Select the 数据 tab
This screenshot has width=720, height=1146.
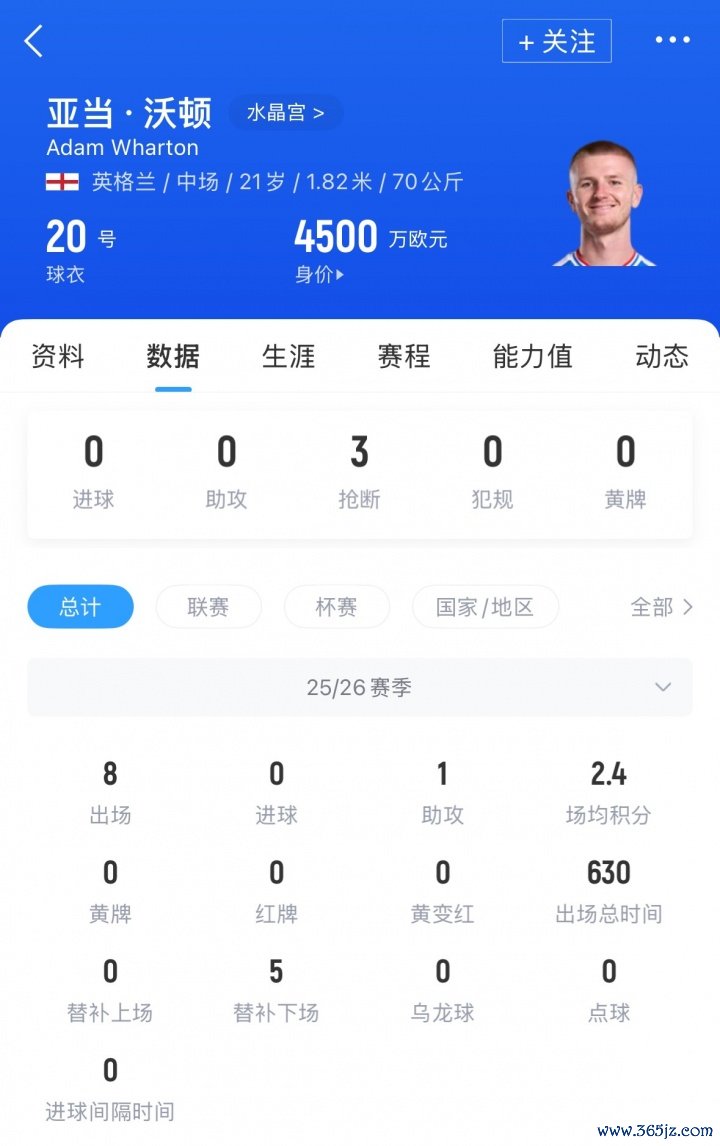tap(173, 356)
